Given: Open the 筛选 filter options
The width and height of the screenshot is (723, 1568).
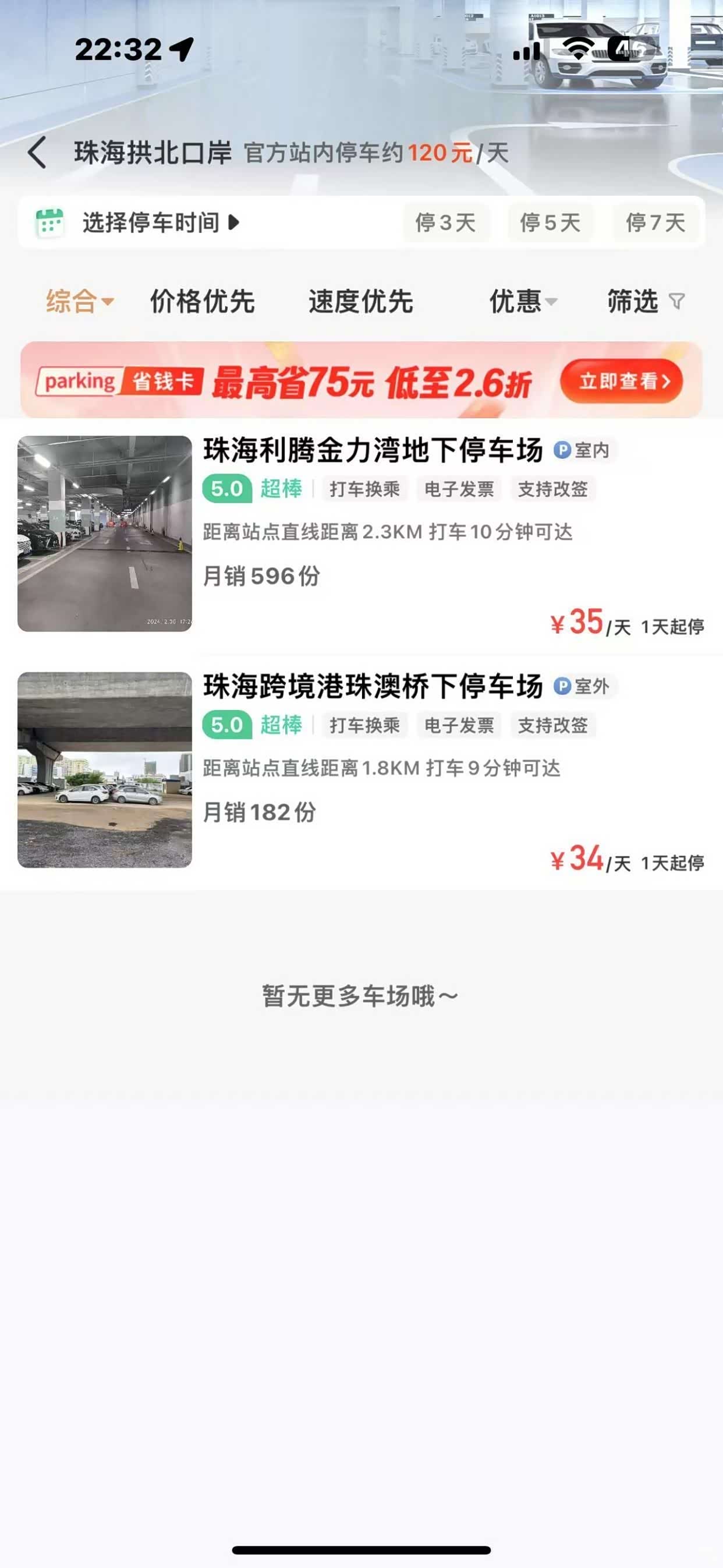Looking at the screenshot, I should tap(645, 301).
